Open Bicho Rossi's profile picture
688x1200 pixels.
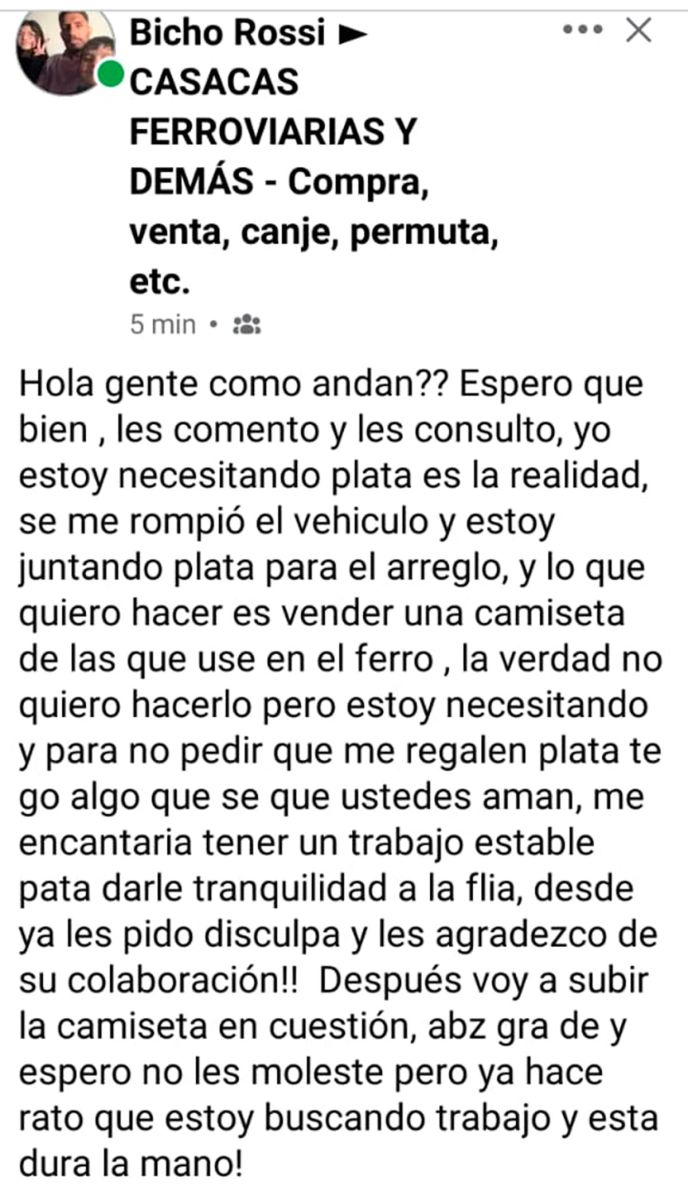64,53
